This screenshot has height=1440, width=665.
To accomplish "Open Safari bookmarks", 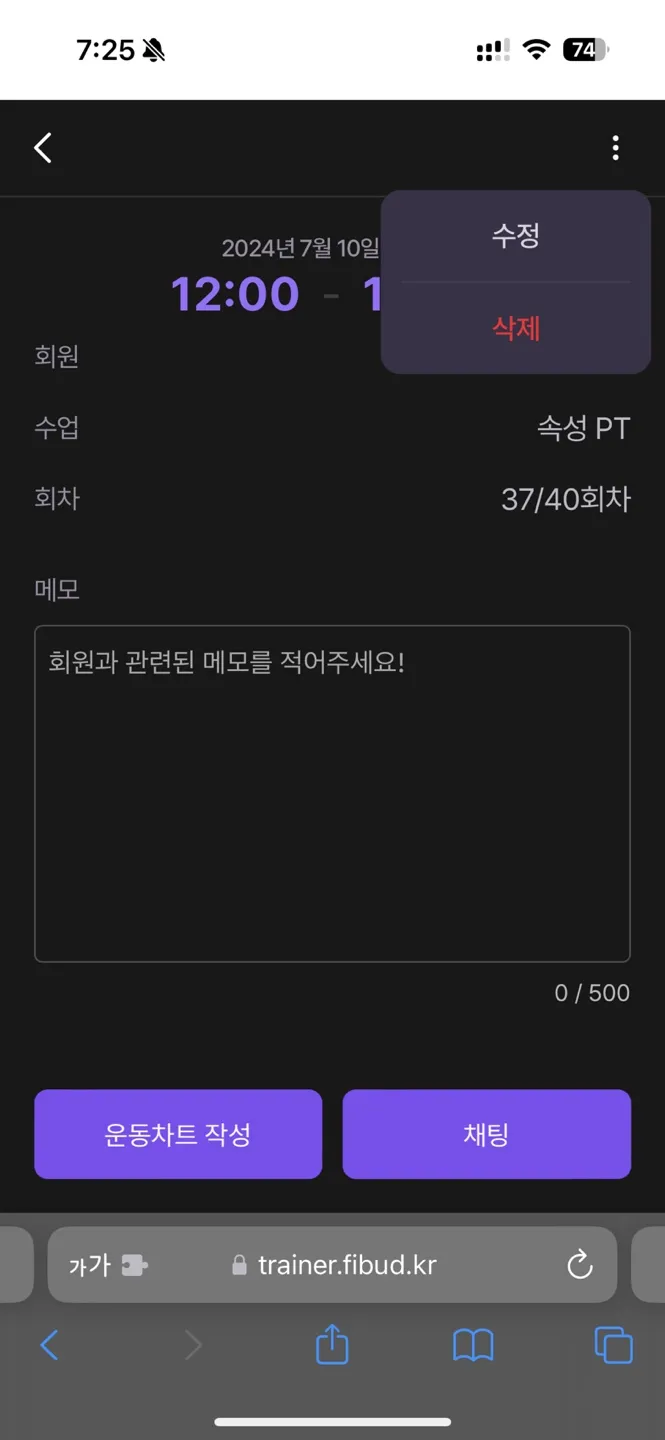I will point(473,1345).
